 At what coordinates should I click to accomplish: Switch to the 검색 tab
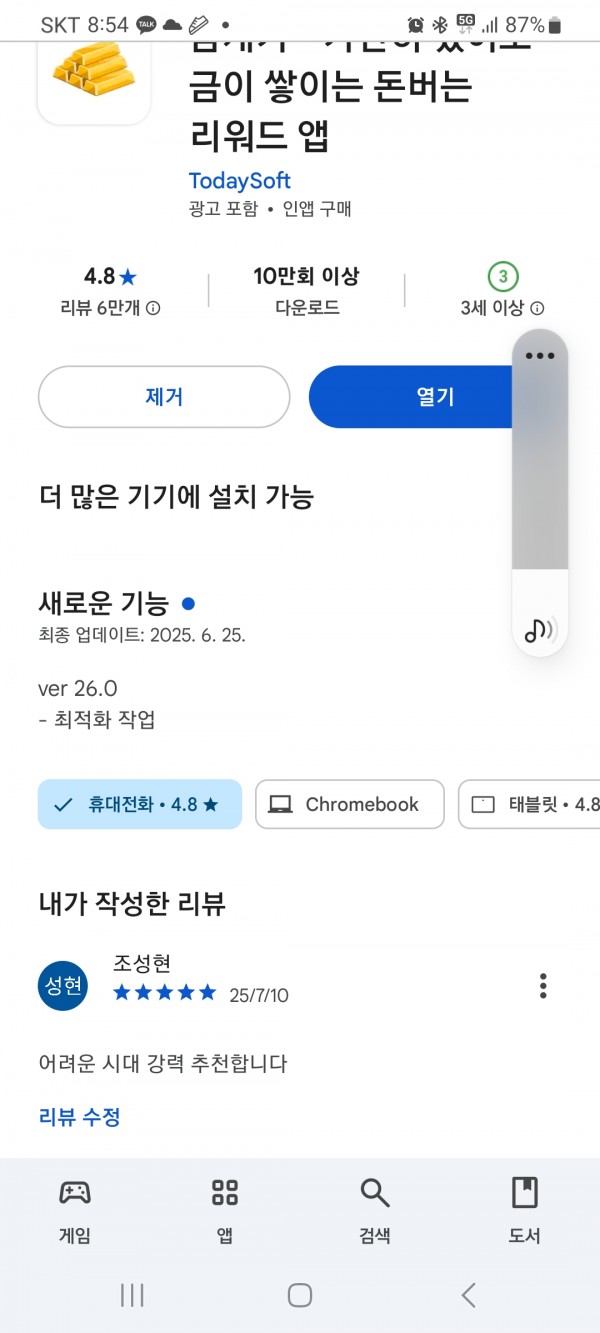click(375, 1210)
